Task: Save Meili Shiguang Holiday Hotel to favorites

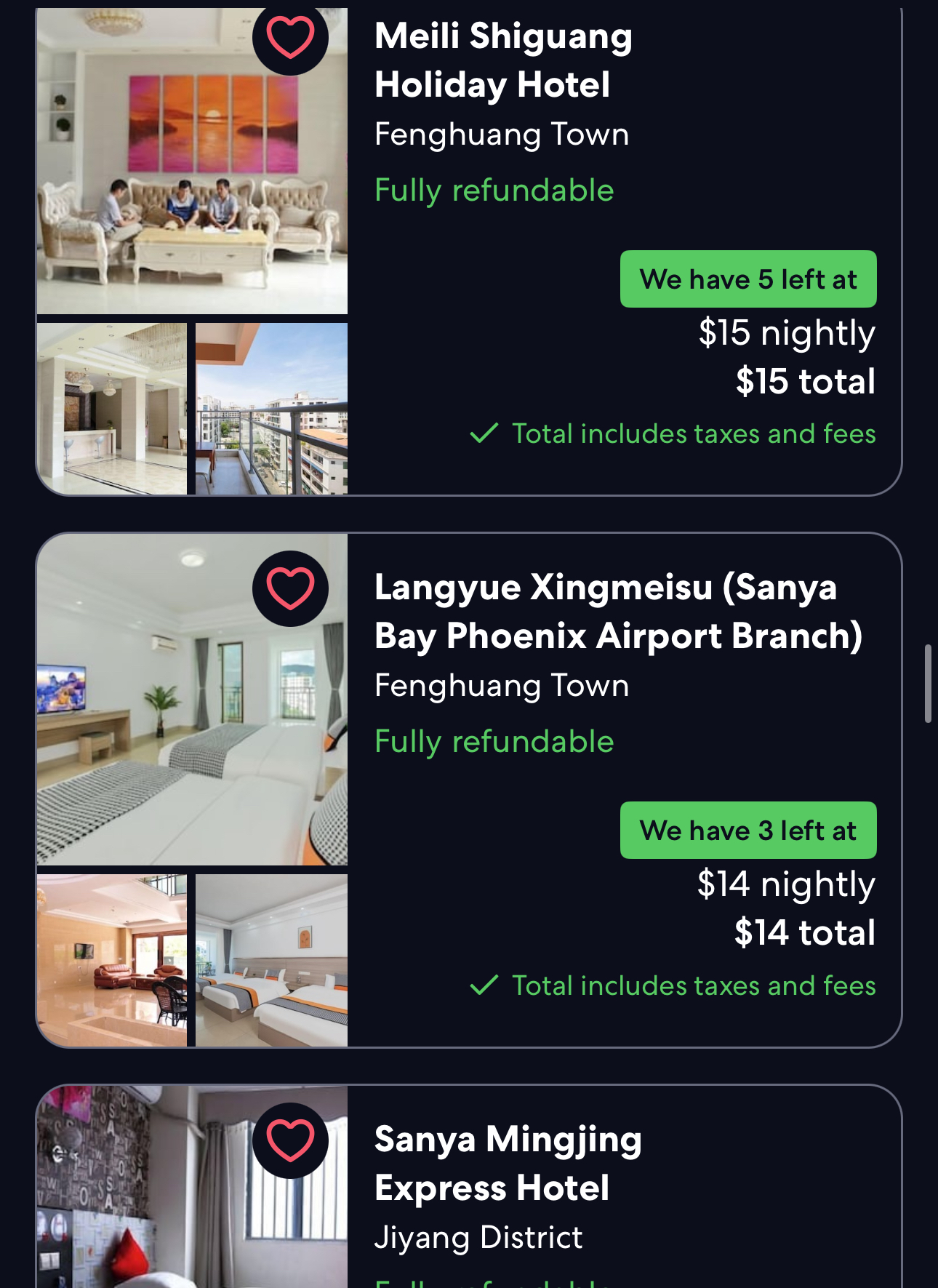Action: 290,37
